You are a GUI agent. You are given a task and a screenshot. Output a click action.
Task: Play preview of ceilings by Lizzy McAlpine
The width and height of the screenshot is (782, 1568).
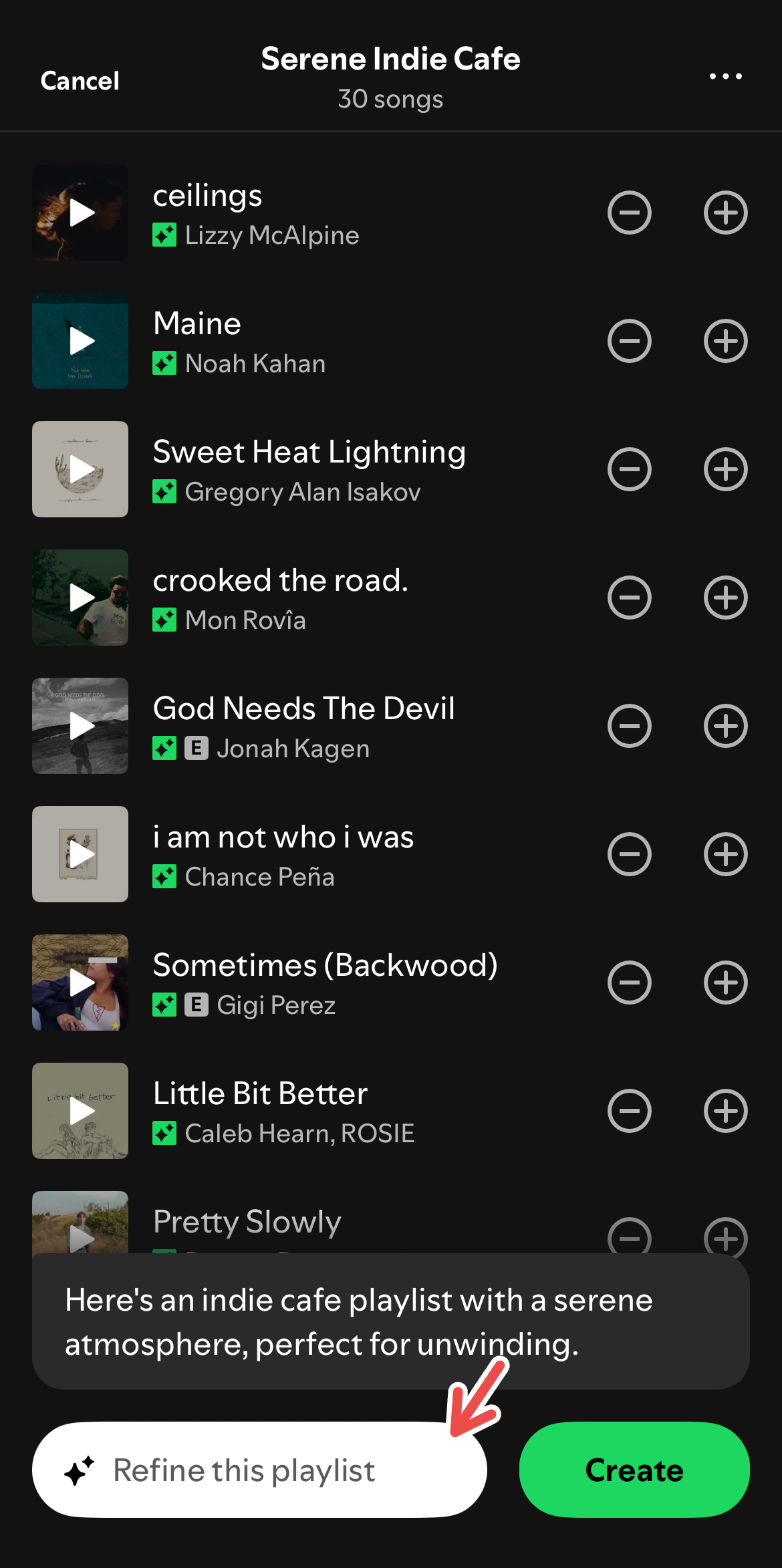click(x=80, y=213)
